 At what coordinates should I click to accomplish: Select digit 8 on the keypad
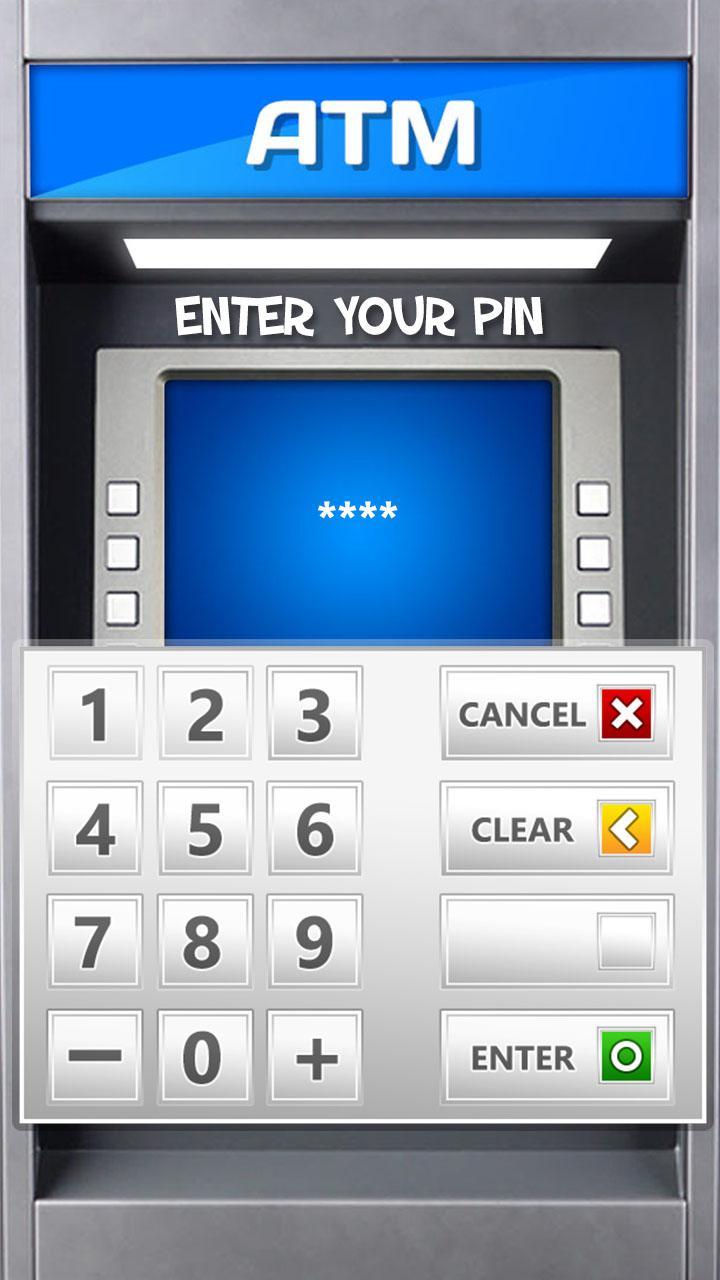tap(205, 941)
